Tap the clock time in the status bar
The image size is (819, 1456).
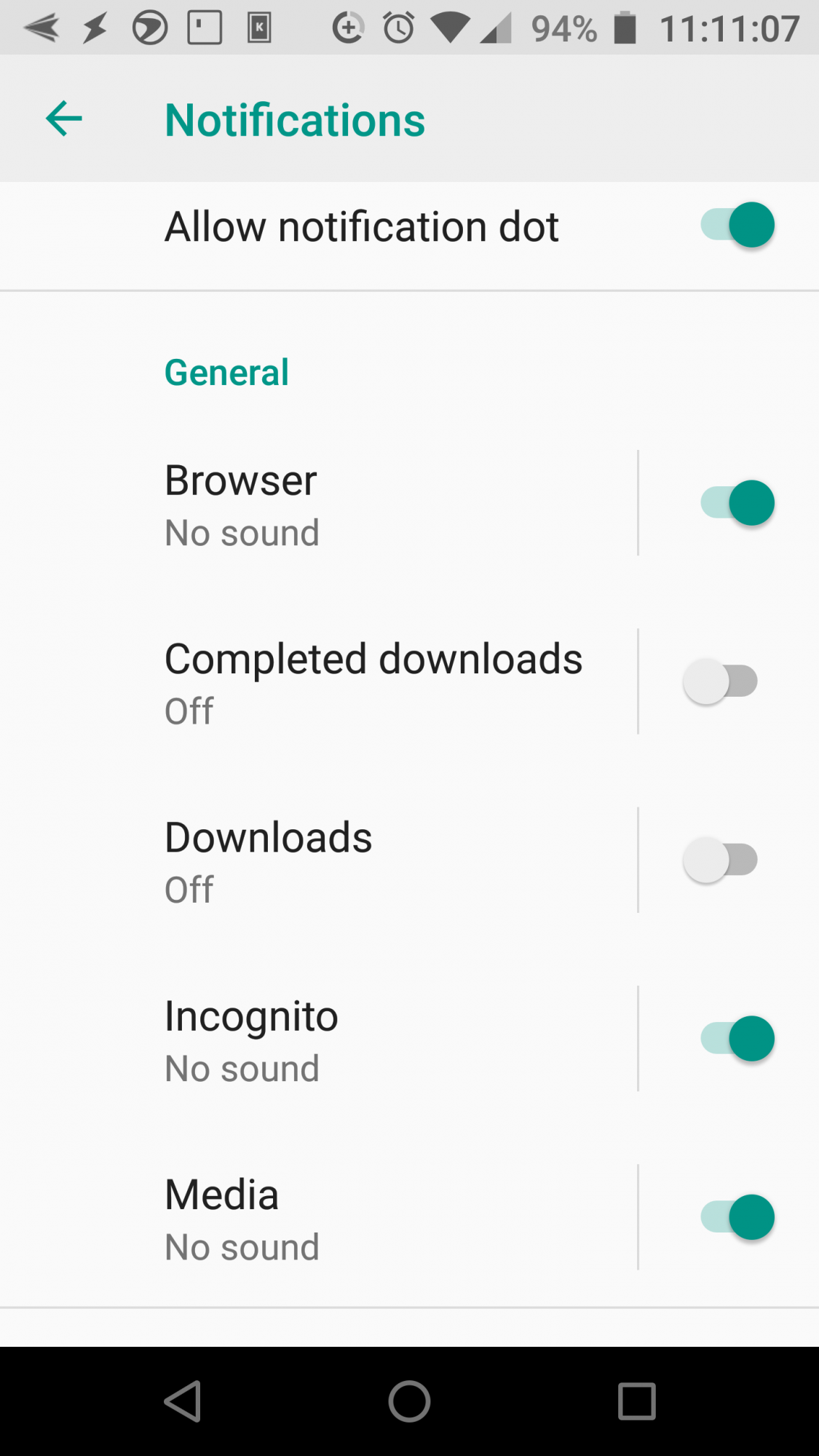(x=728, y=28)
